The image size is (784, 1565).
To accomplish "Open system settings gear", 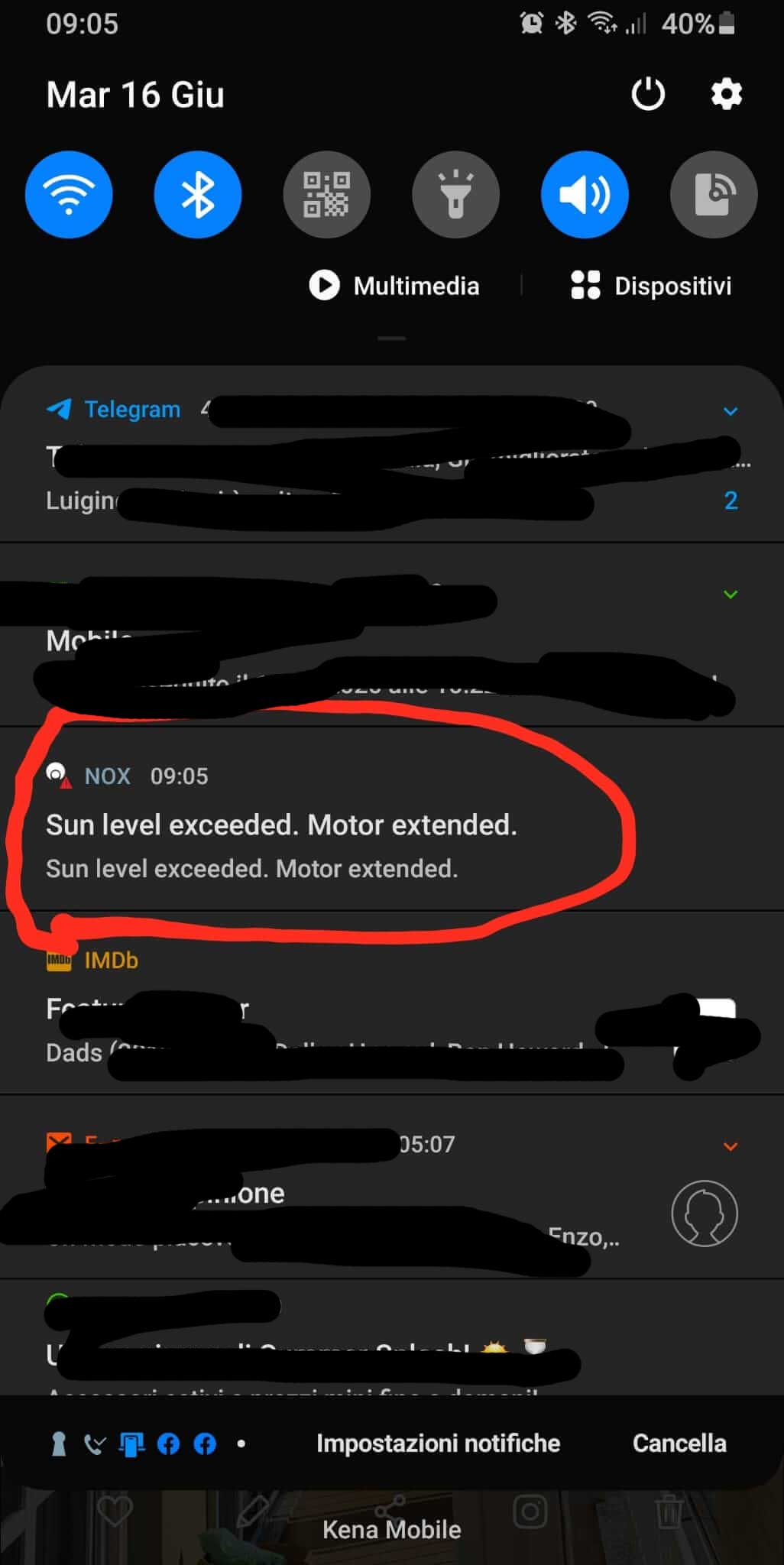I will 726,95.
